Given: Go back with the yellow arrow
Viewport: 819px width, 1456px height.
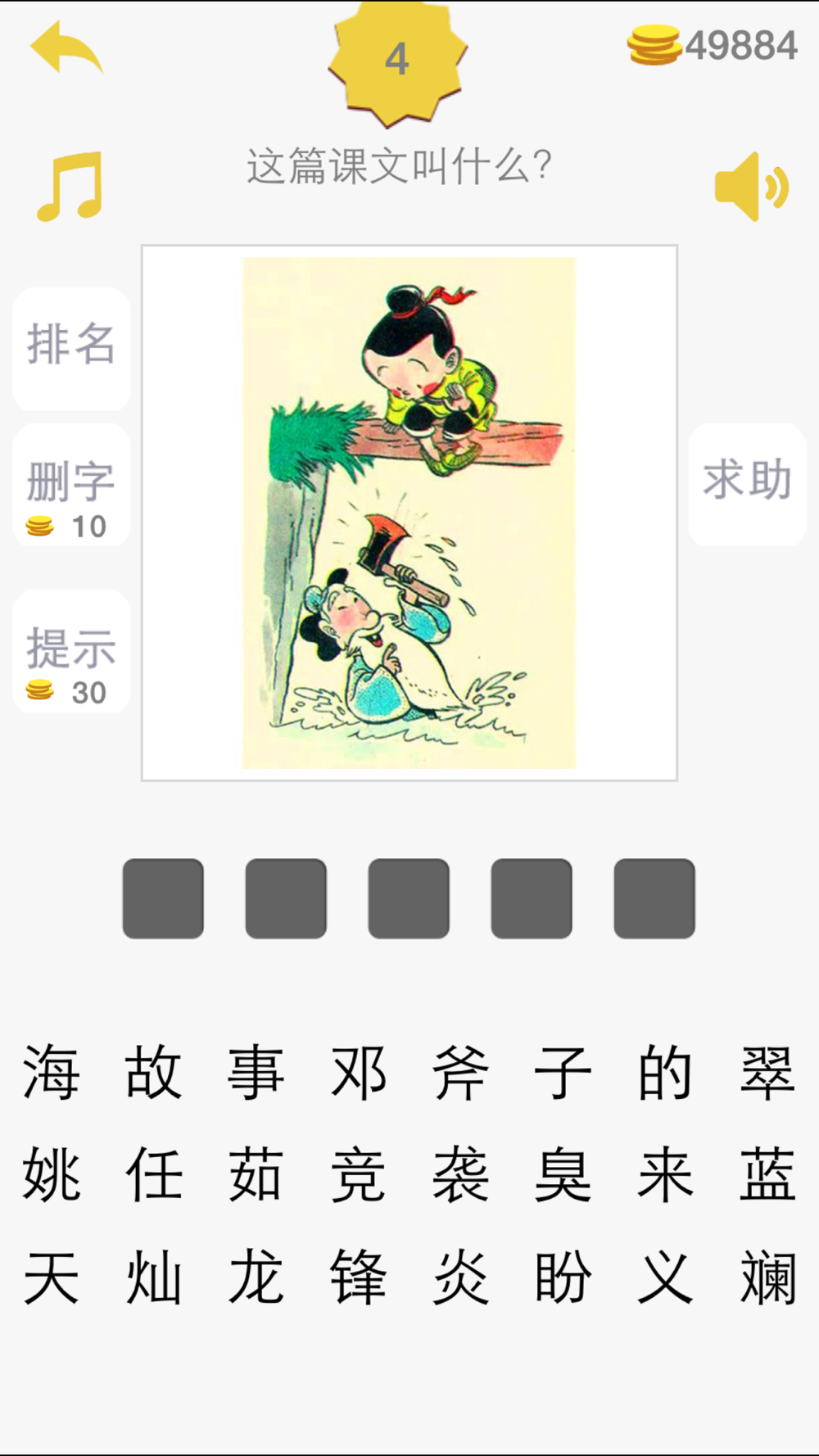Looking at the screenshot, I should 66,47.
